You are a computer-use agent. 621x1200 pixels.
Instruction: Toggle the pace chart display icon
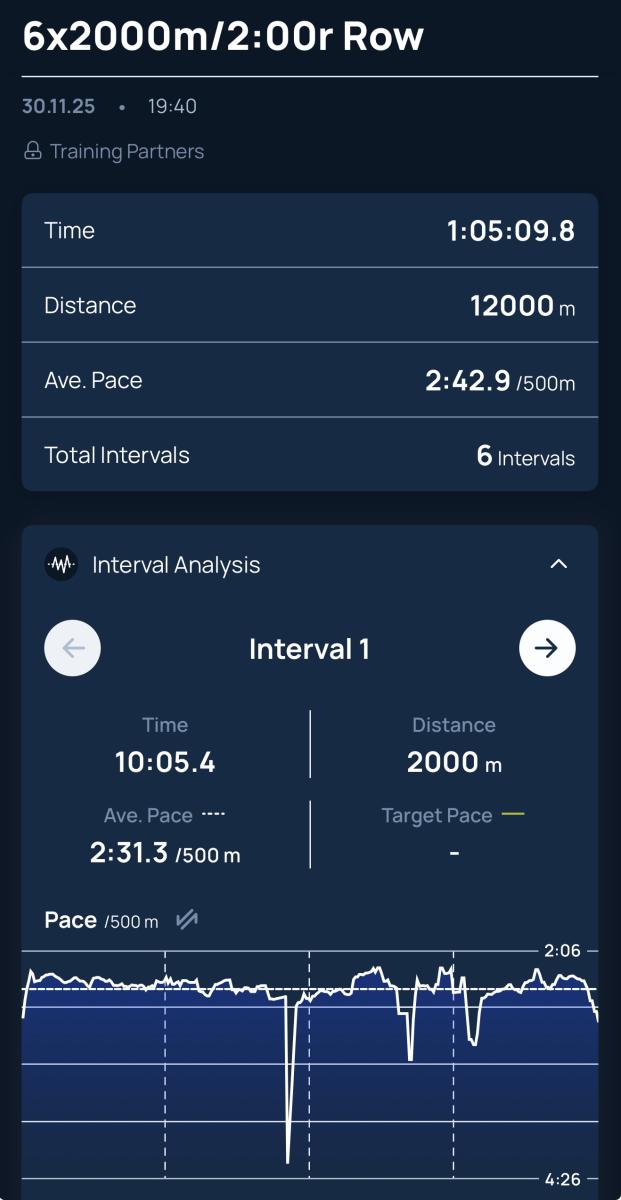[x=186, y=920]
